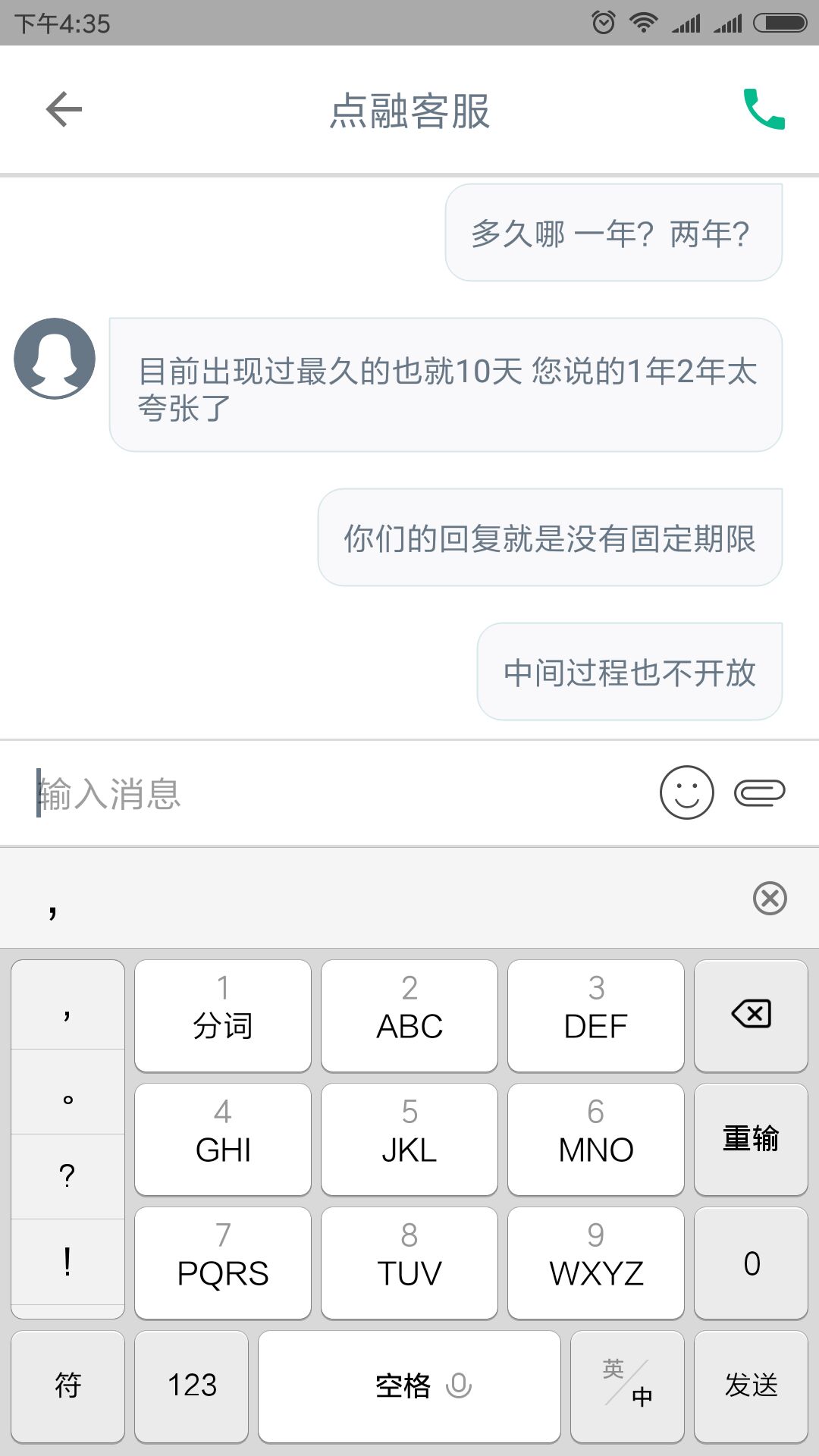
Task: Tap the 9 WXYZ key
Action: [596, 1263]
